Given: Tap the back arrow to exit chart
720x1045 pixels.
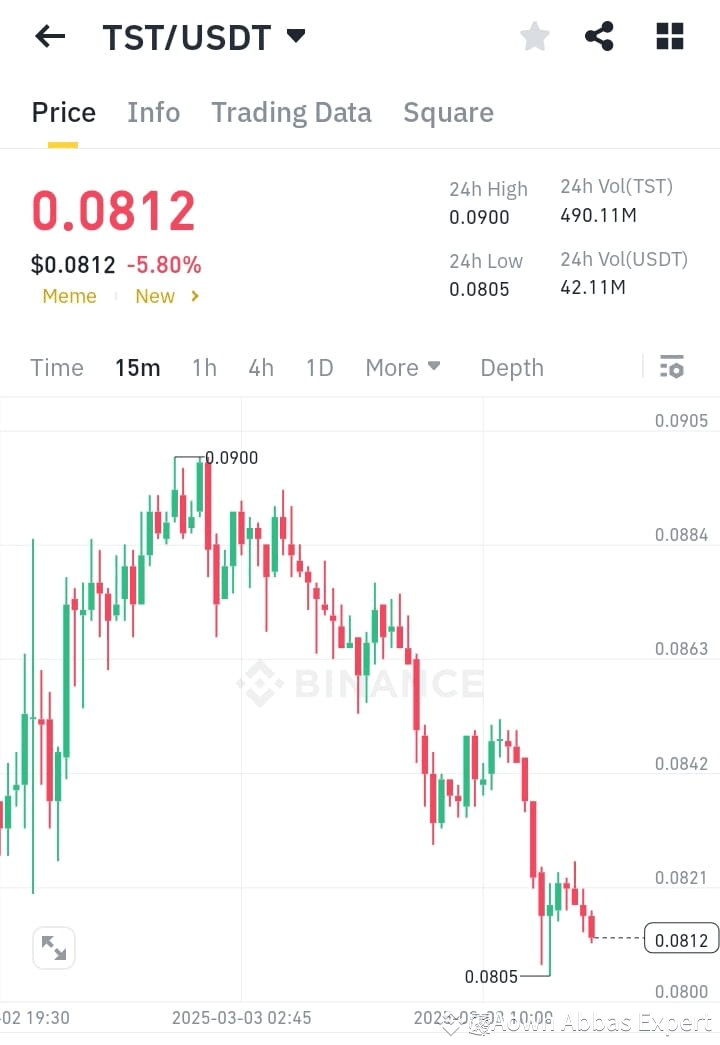Looking at the screenshot, I should 48,36.
